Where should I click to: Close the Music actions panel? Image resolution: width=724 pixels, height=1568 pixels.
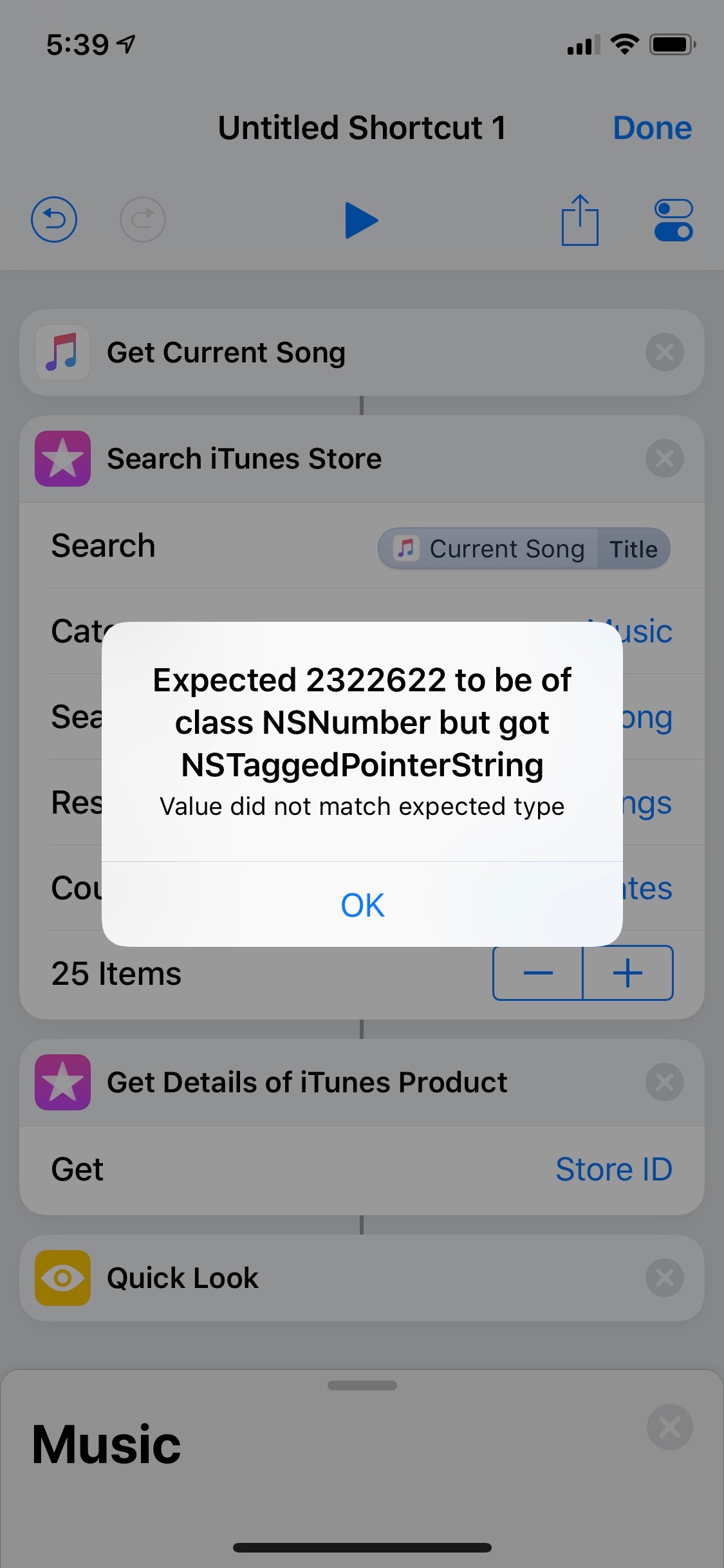pos(669,1426)
